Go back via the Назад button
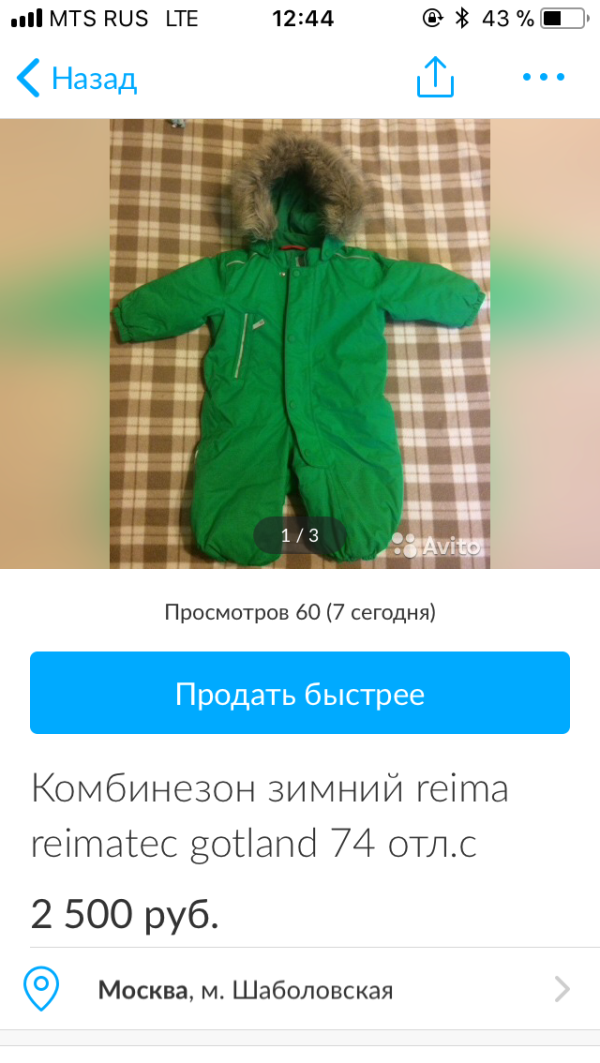 pos(78,78)
